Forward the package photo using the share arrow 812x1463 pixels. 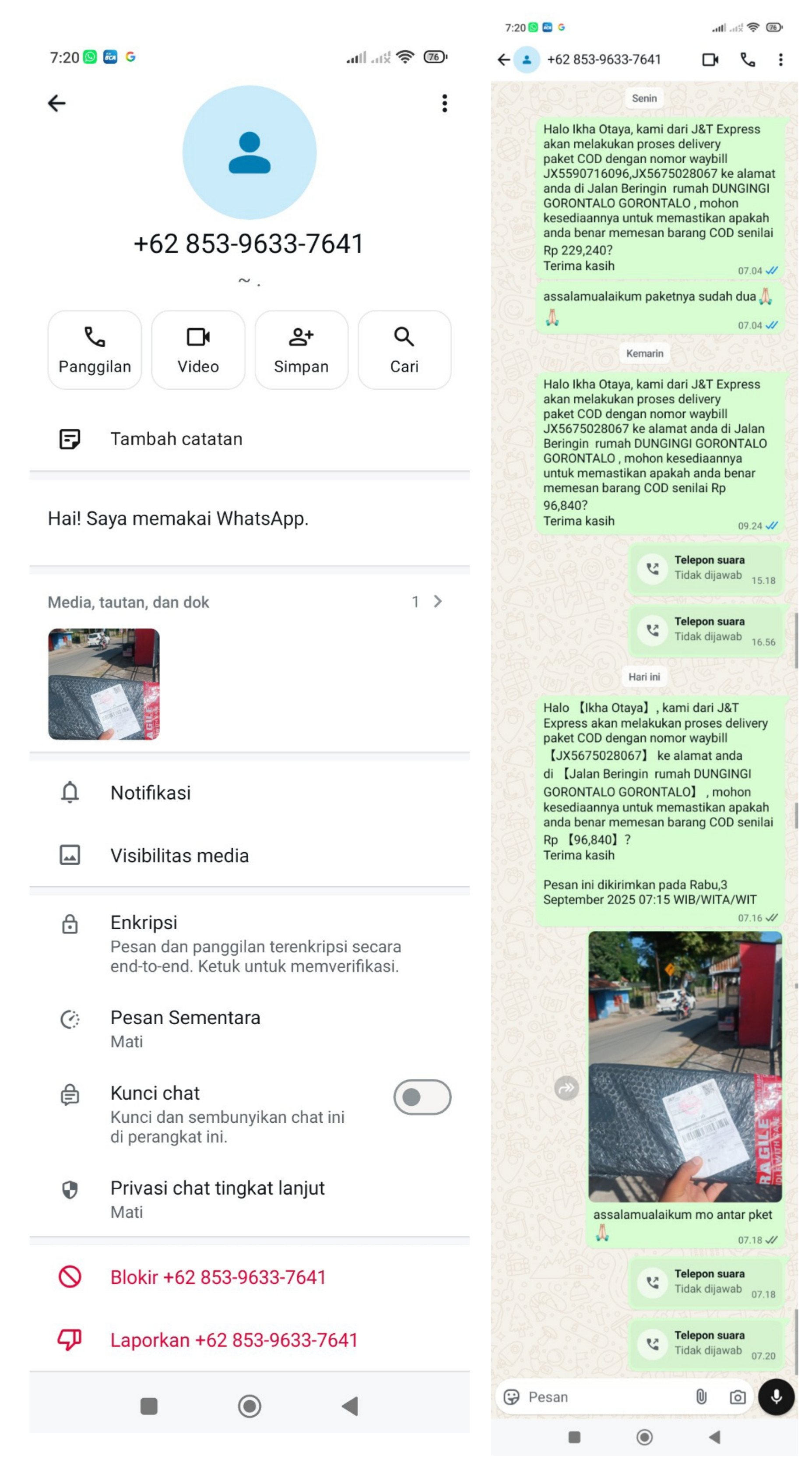click(x=566, y=1088)
